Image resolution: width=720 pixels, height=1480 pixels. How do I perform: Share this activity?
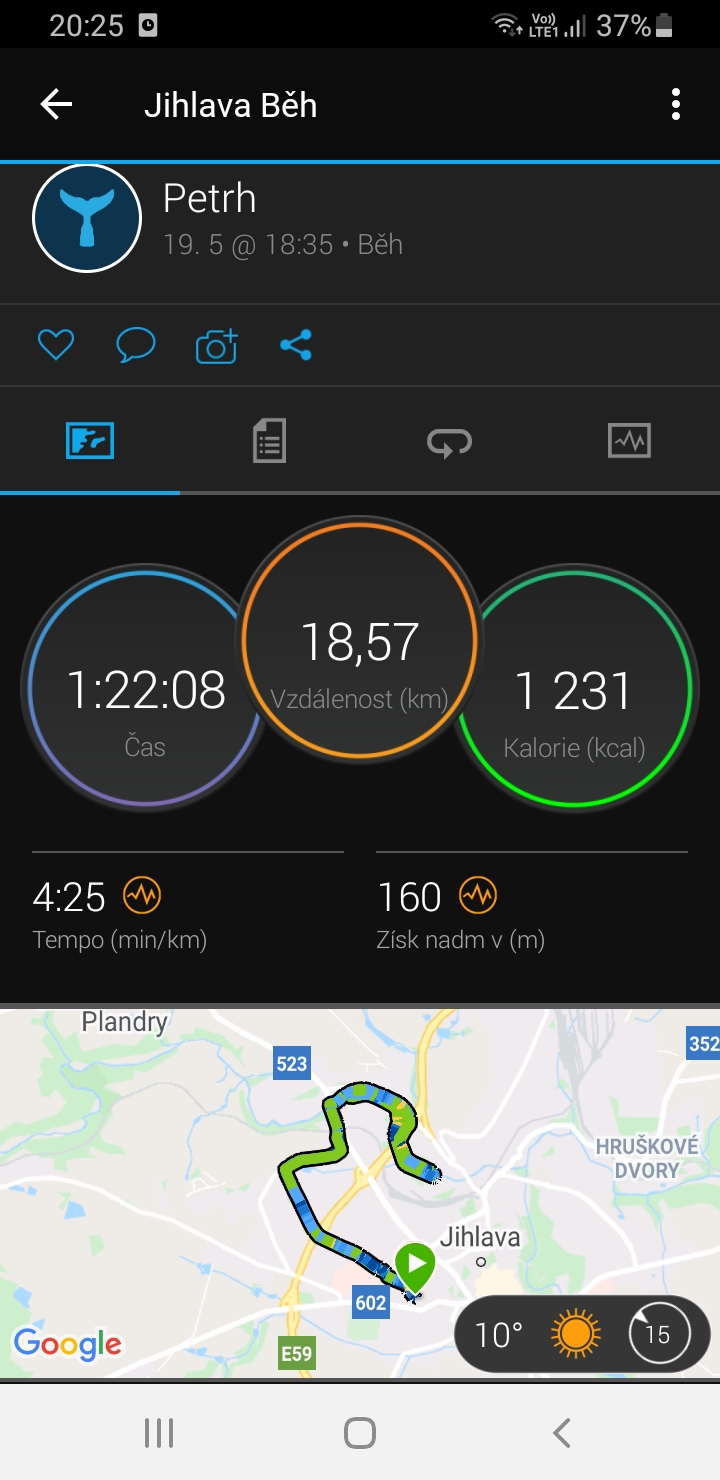click(296, 345)
